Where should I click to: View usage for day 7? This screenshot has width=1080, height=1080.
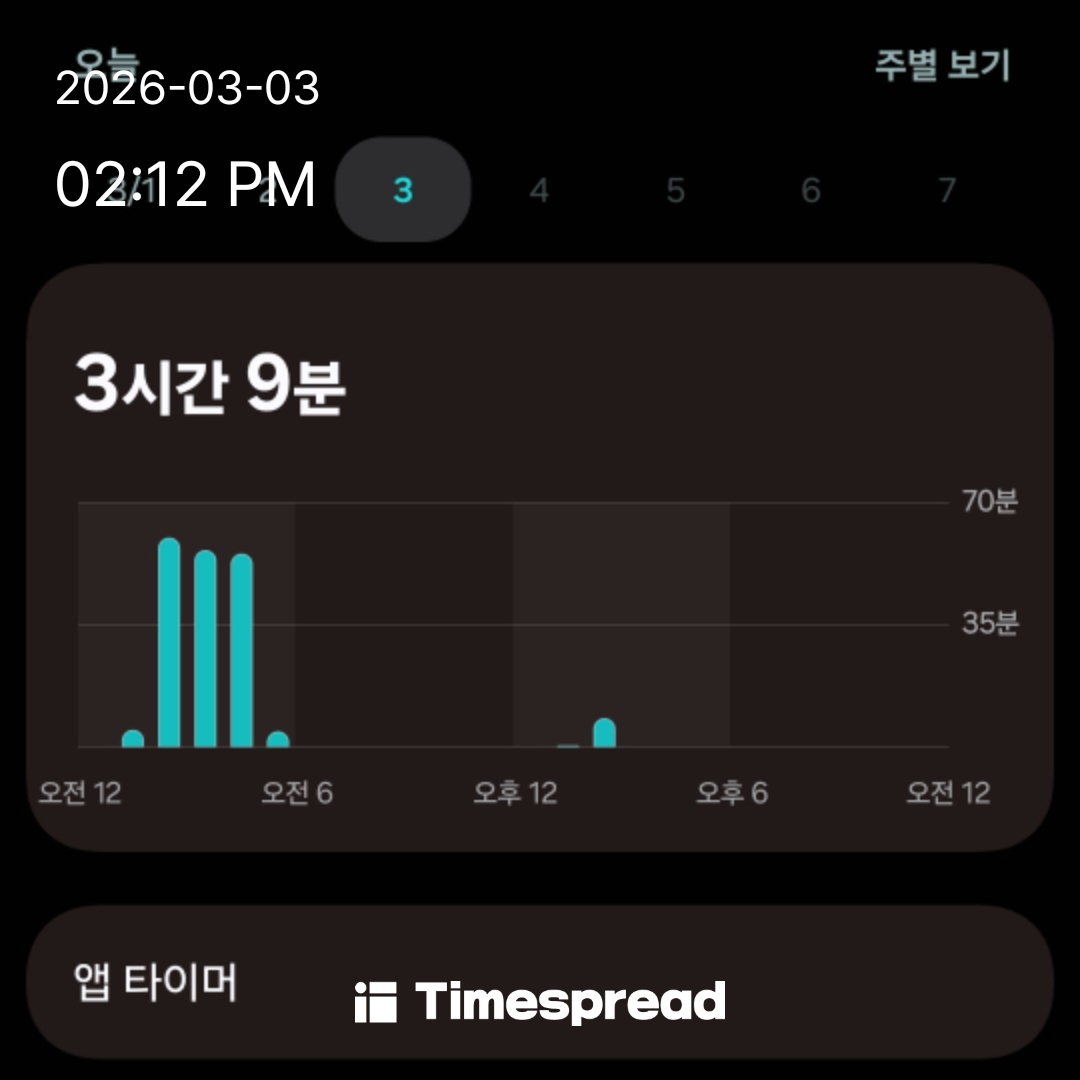pyautogui.click(x=947, y=190)
